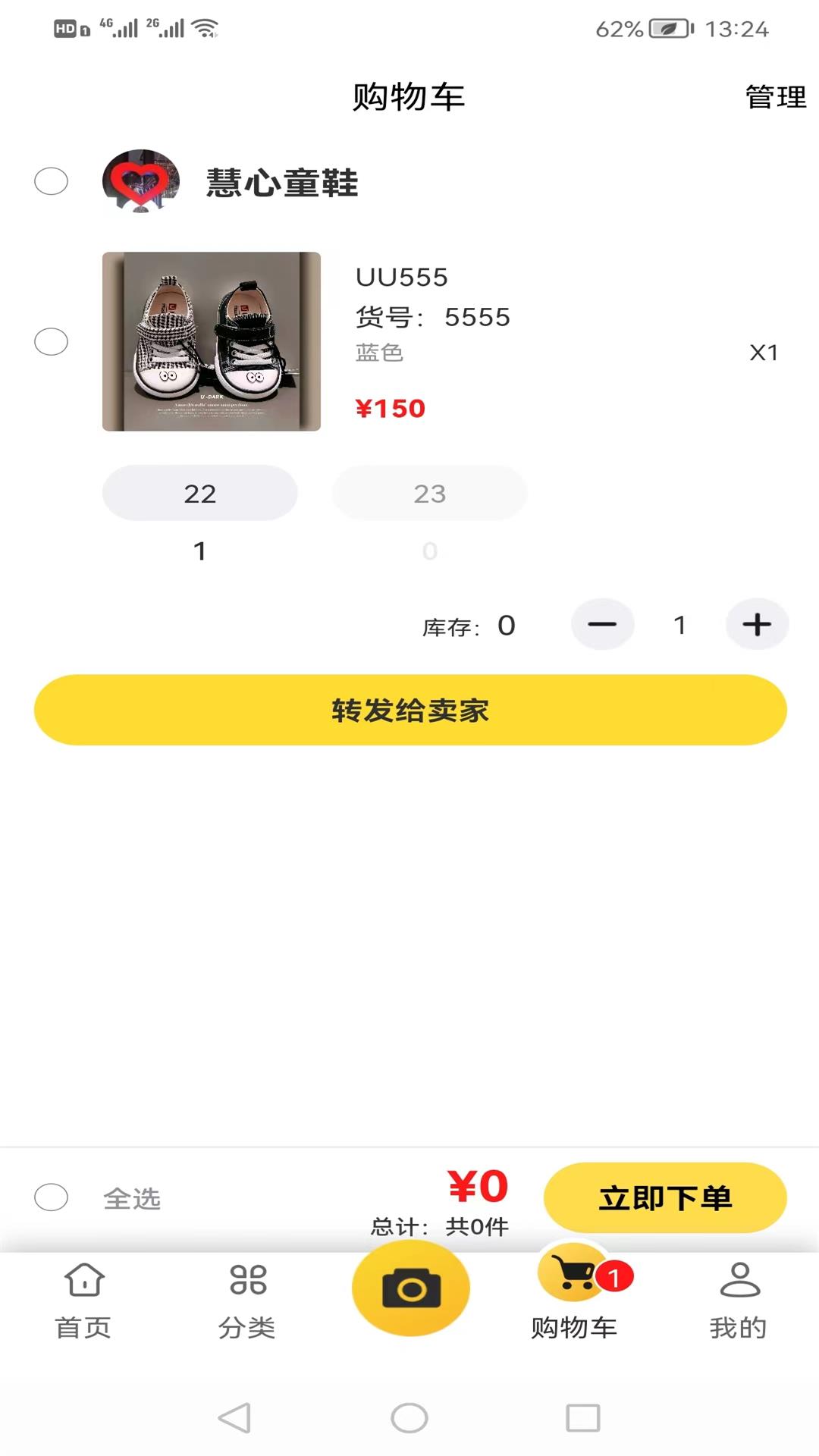Check the UU555 product selection circle
This screenshot has width=819, height=1456.
point(51,342)
